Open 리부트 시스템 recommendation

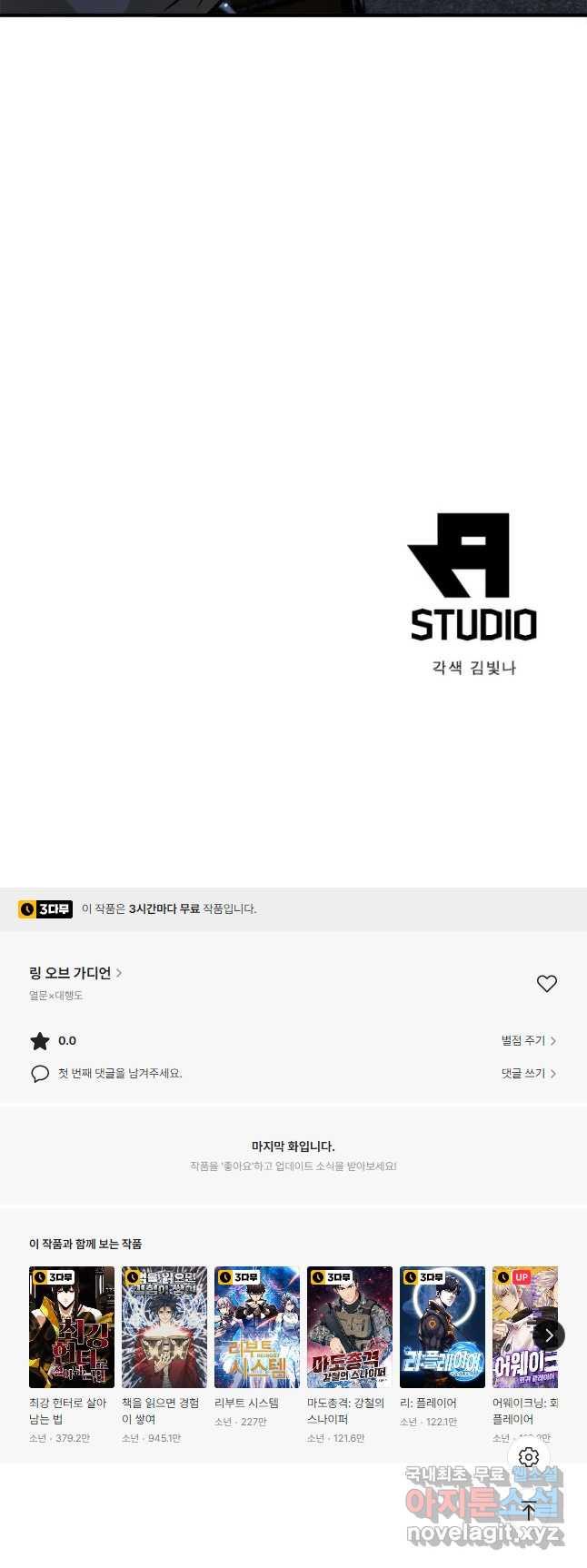pos(257,1327)
